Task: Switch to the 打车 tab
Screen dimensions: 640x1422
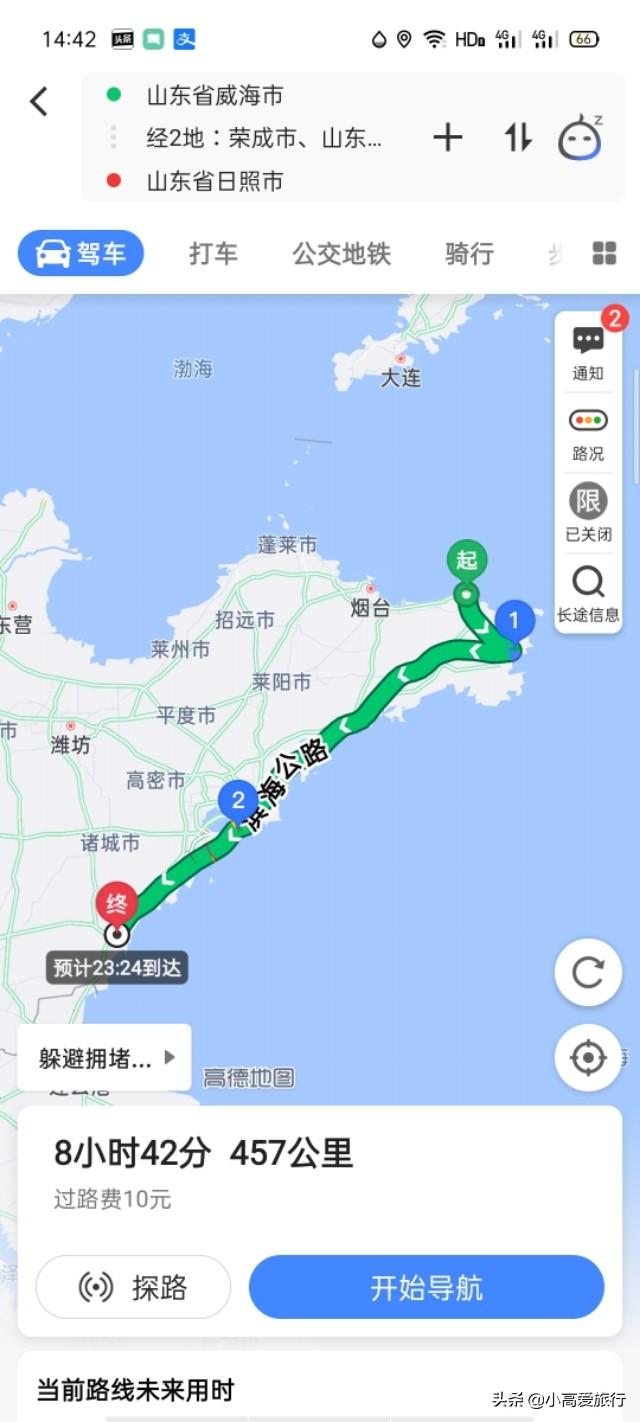Action: point(213,253)
